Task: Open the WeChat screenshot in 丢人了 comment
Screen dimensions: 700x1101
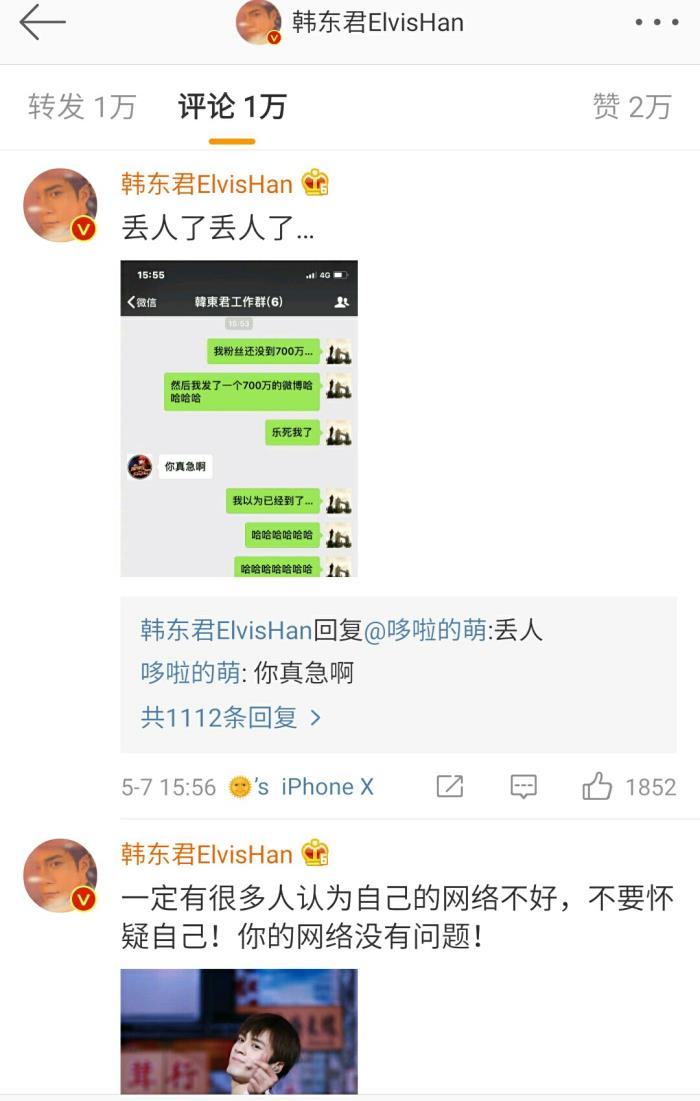Action: pos(239,419)
